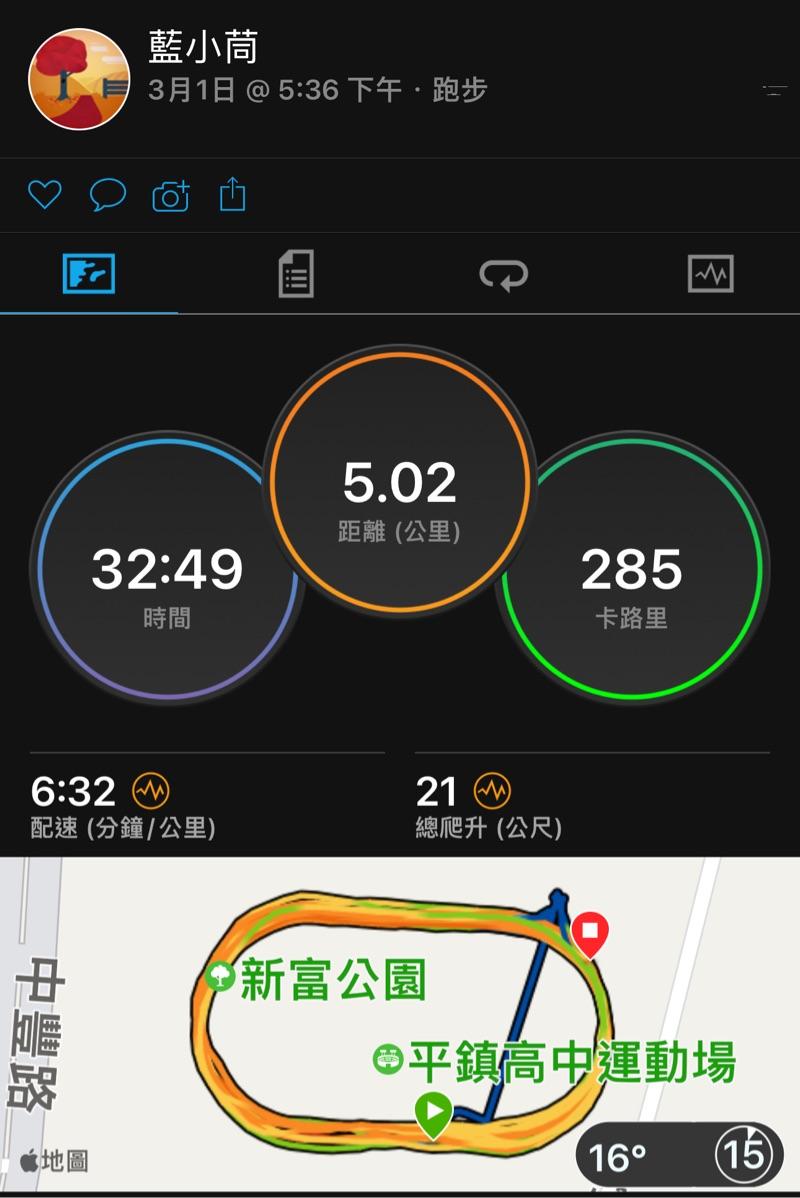Open the elevation chart icon beside 21

point(492,792)
